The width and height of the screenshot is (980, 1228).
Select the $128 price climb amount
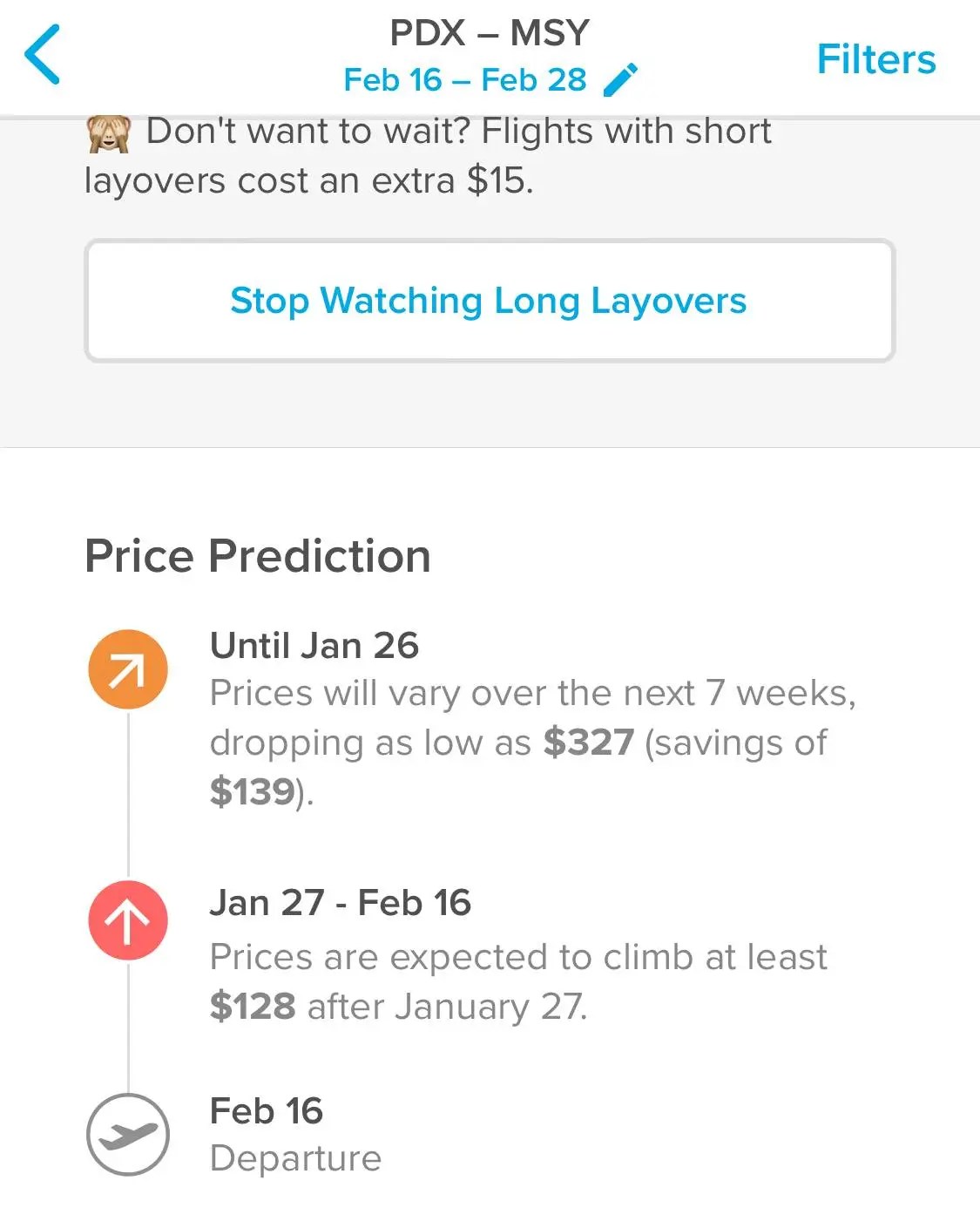coord(252,1006)
